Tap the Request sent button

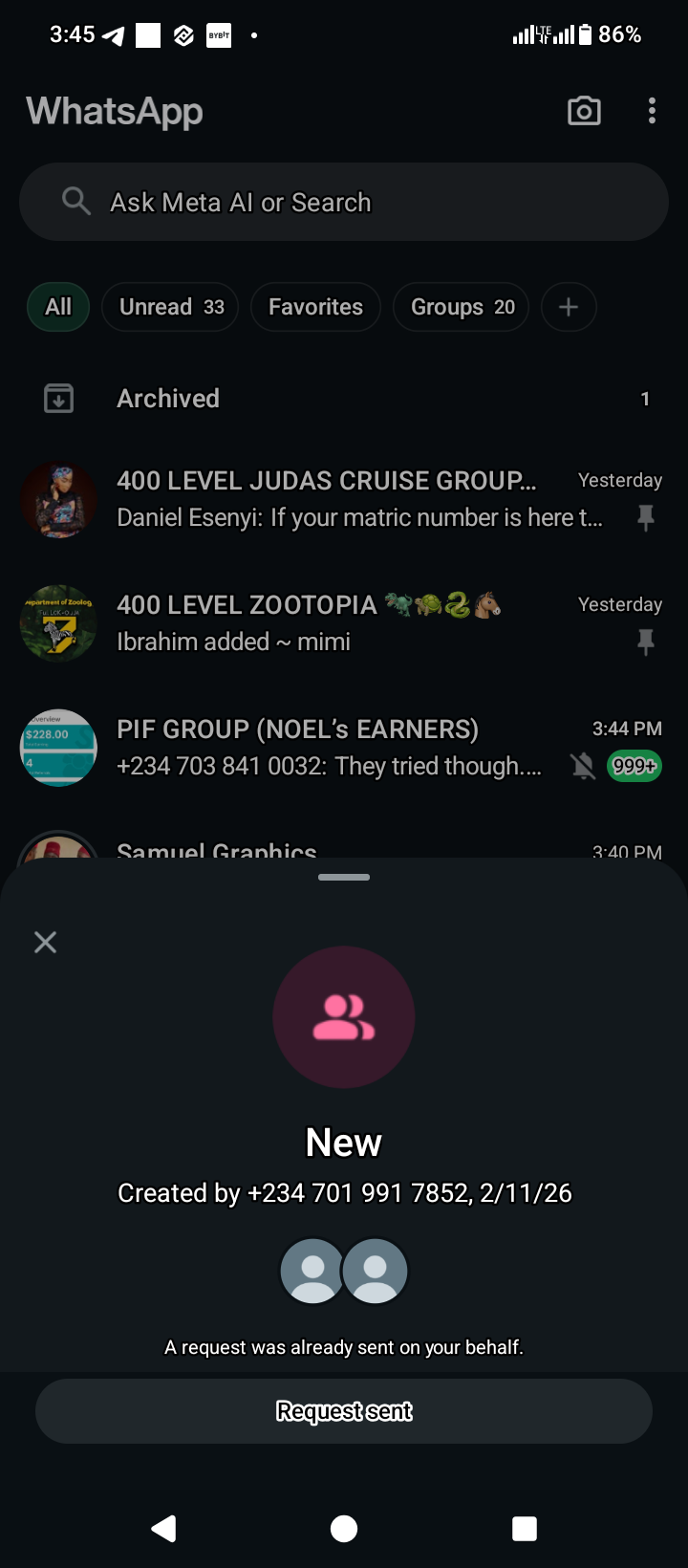tap(344, 1411)
